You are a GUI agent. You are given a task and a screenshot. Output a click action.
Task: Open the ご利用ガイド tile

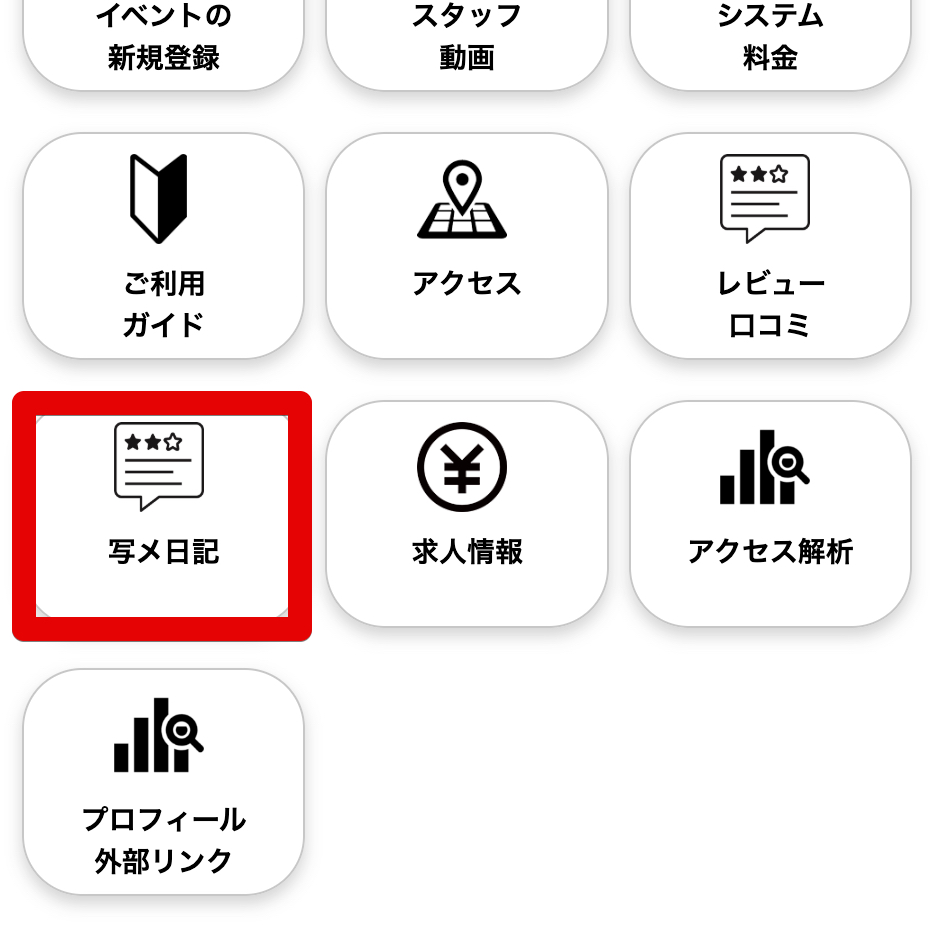pos(163,246)
